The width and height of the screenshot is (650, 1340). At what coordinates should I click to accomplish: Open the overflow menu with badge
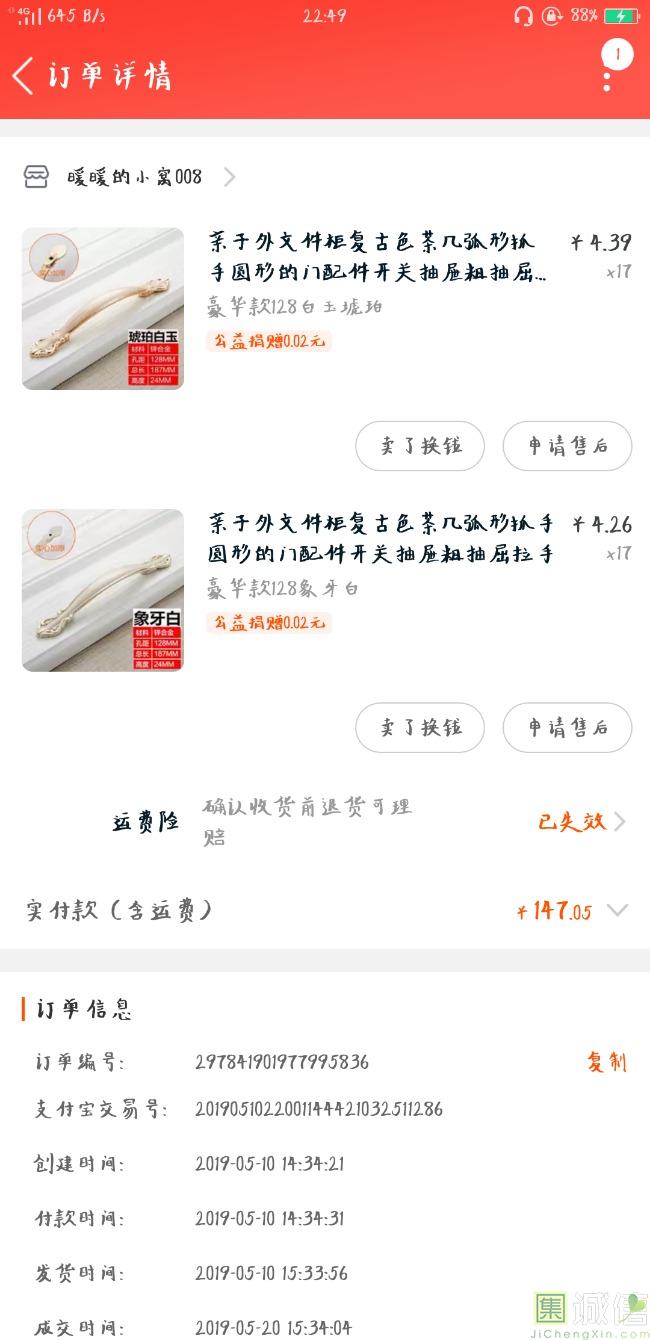[608, 70]
